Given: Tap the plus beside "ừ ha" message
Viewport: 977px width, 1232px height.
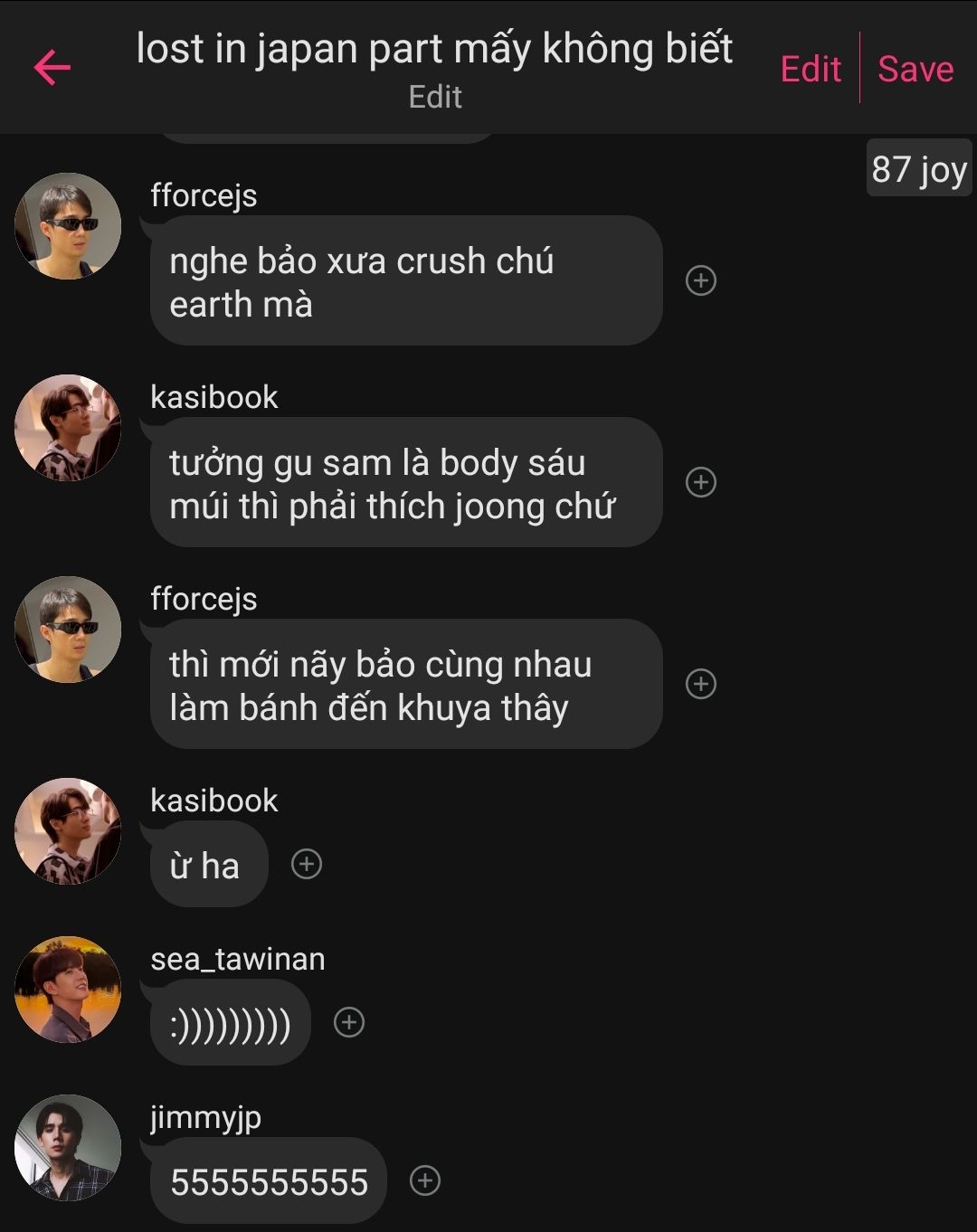Looking at the screenshot, I should coord(307,864).
